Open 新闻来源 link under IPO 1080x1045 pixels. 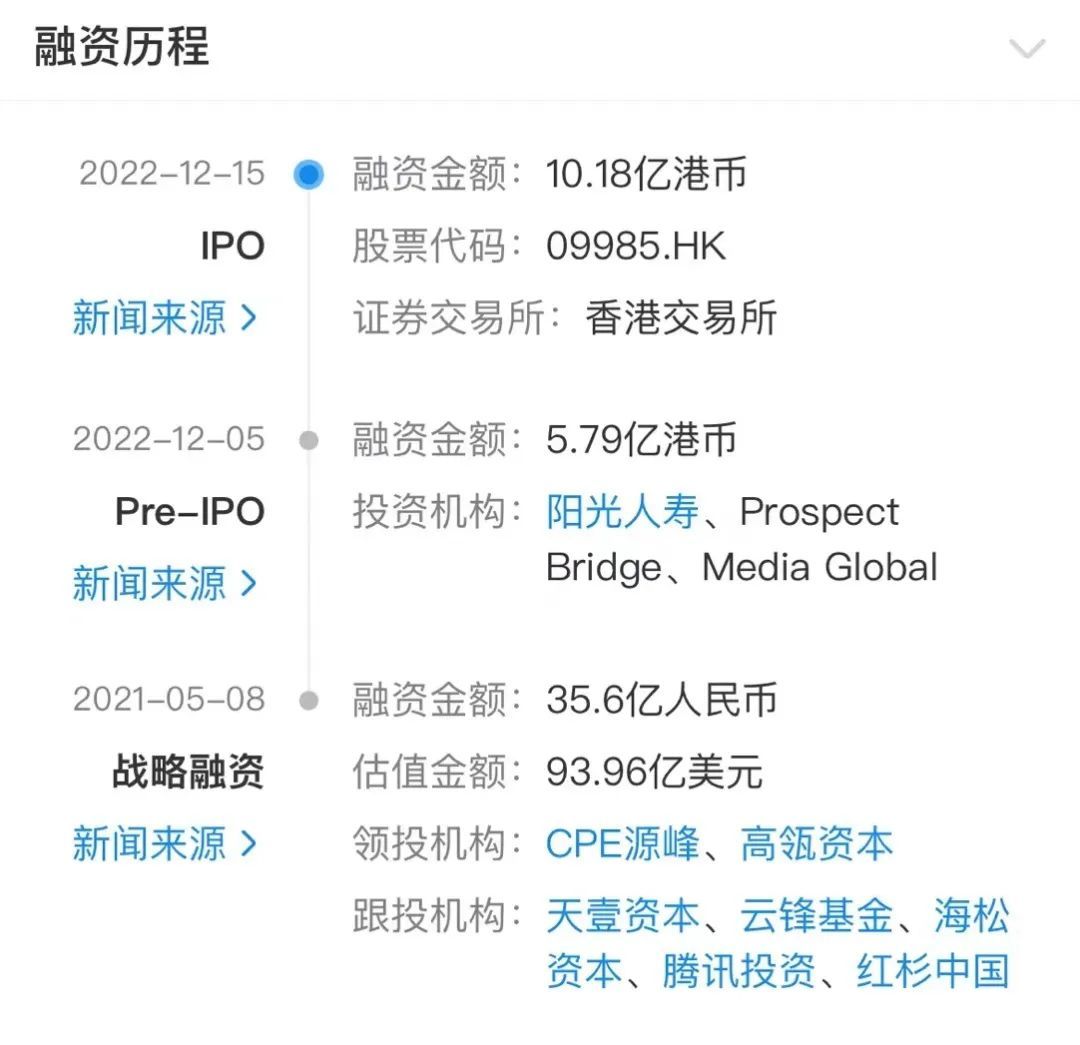point(165,318)
